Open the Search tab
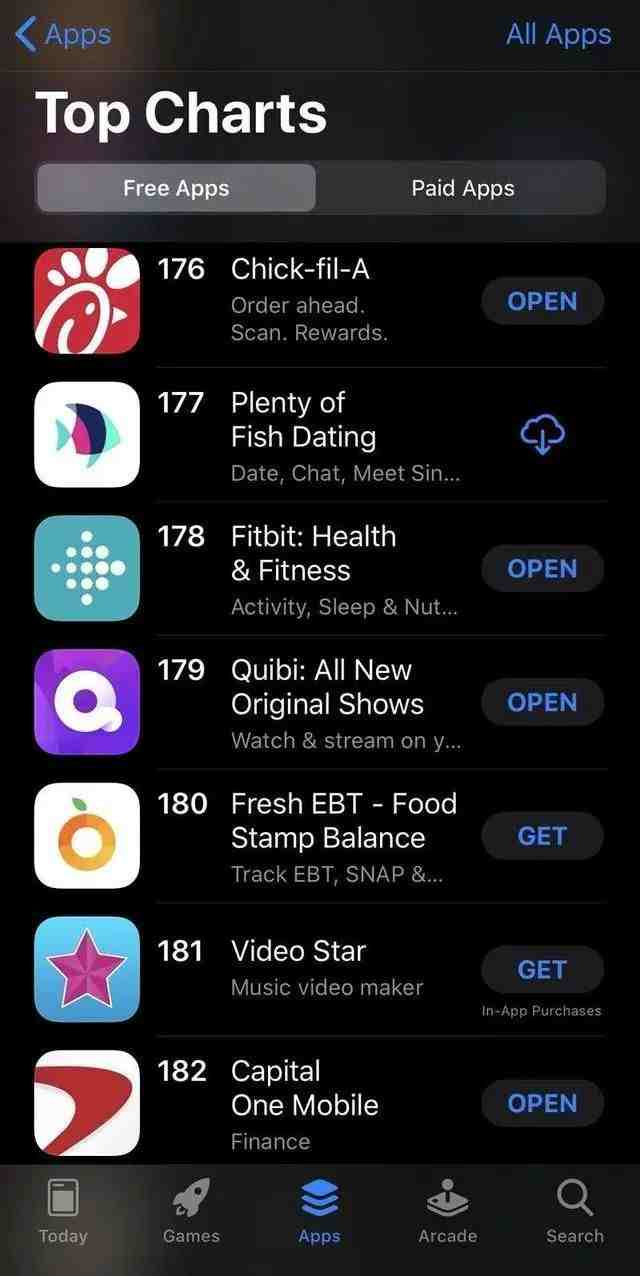 tap(575, 1211)
